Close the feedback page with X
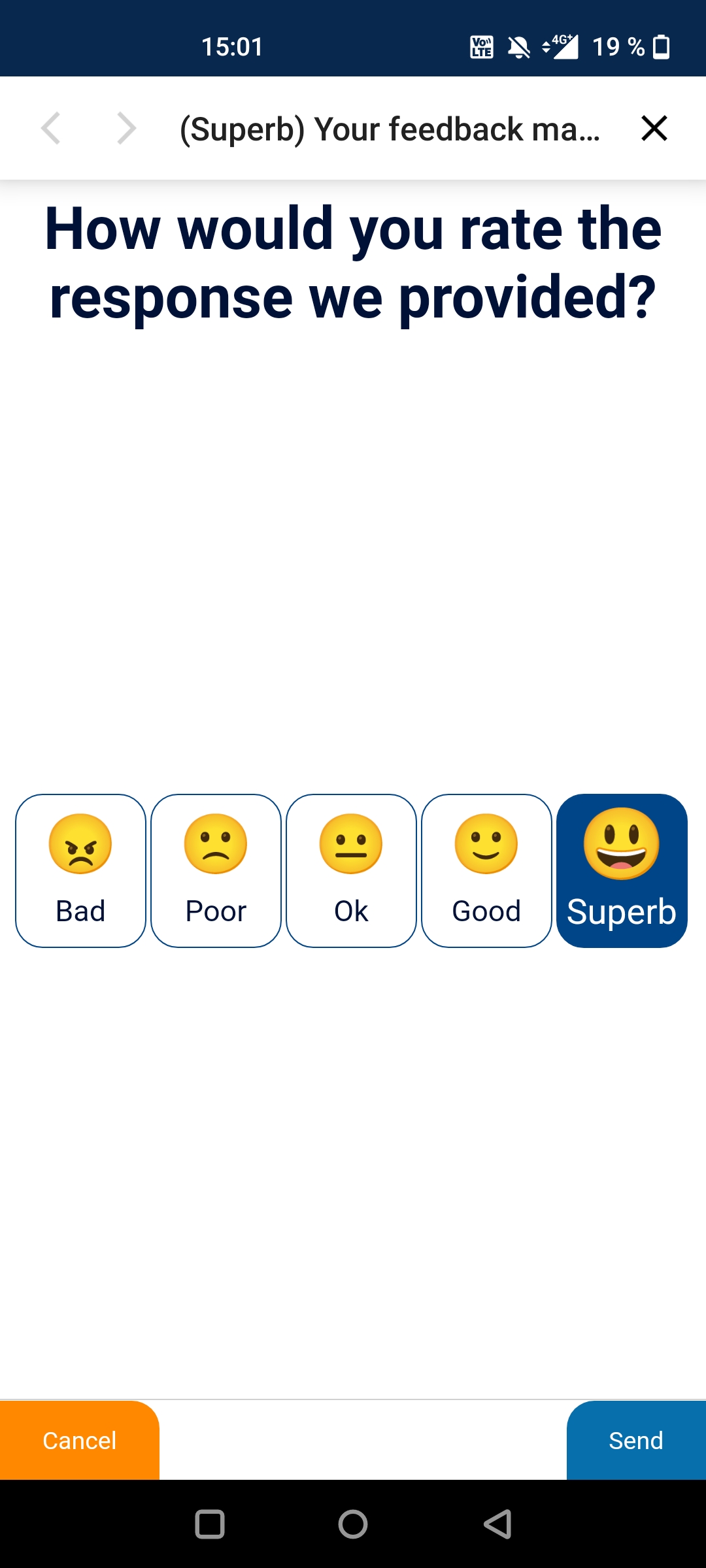The height and width of the screenshot is (1568, 706). tap(654, 128)
